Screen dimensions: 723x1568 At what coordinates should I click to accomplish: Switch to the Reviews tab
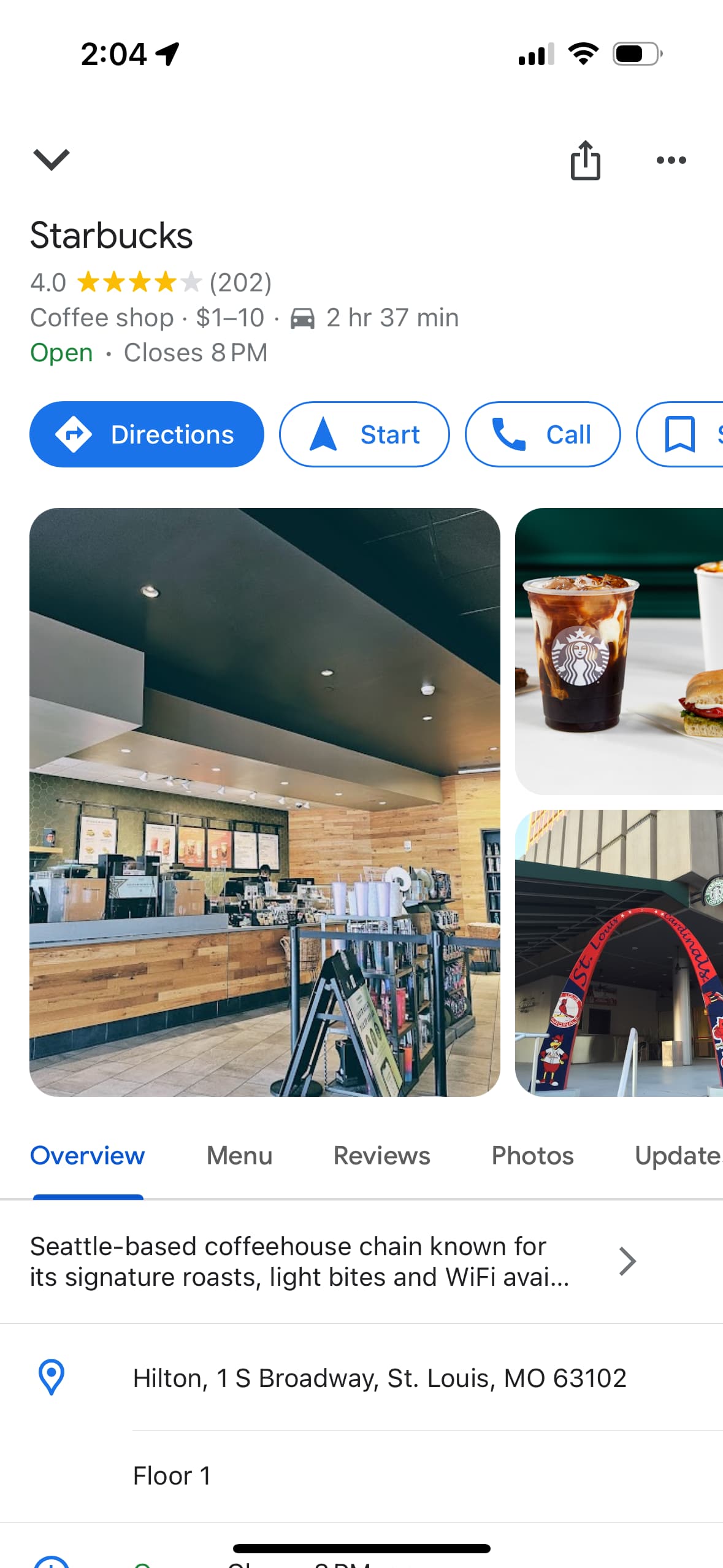pyautogui.click(x=381, y=1156)
